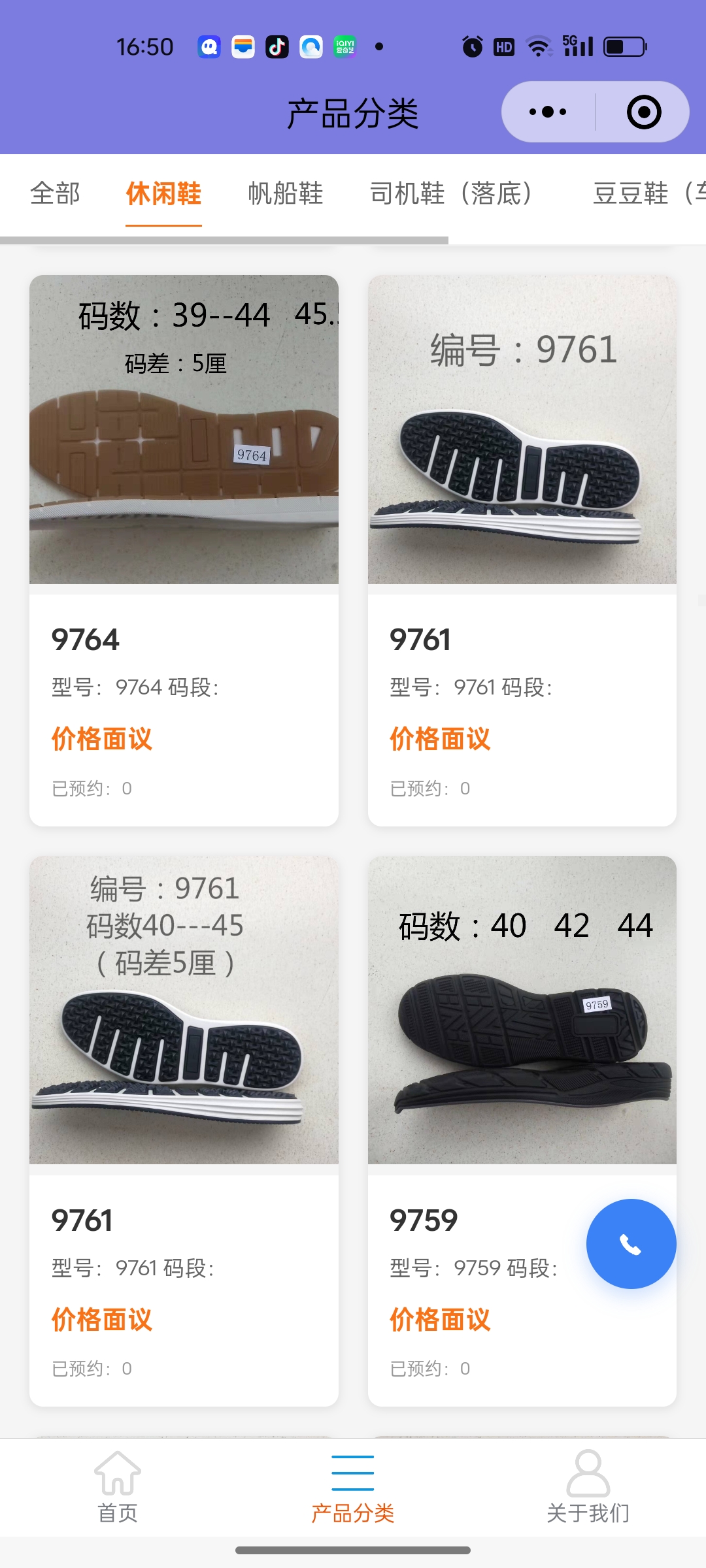Tap the blue phone call floating button
The image size is (706, 1568).
click(x=631, y=1244)
